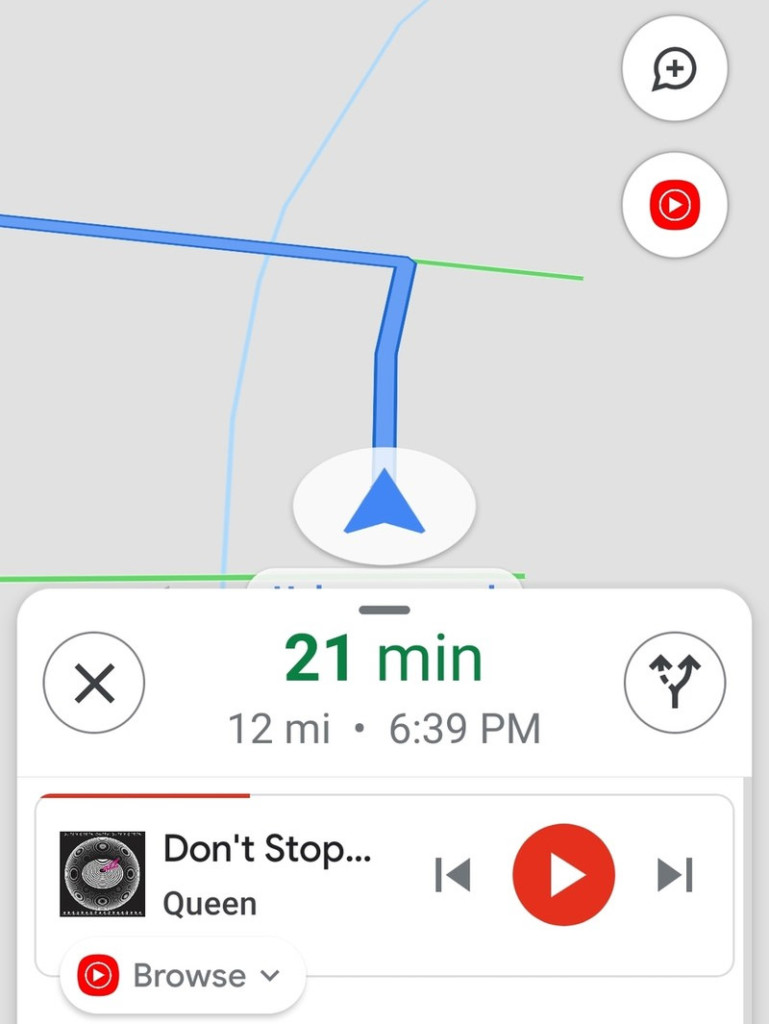View alternate routes

click(x=674, y=684)
